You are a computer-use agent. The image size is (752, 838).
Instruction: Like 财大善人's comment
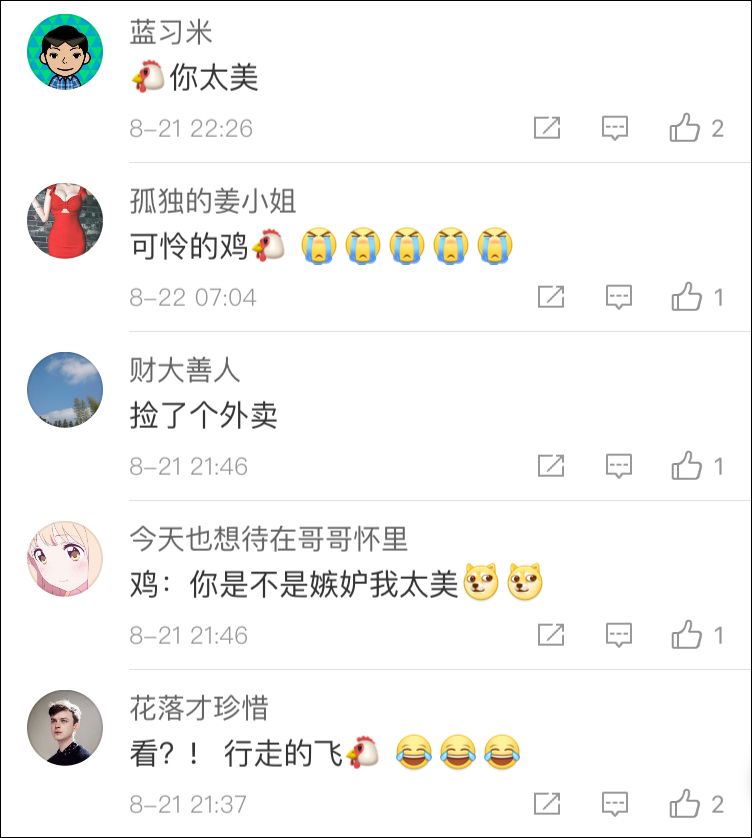tap(687, 466)
